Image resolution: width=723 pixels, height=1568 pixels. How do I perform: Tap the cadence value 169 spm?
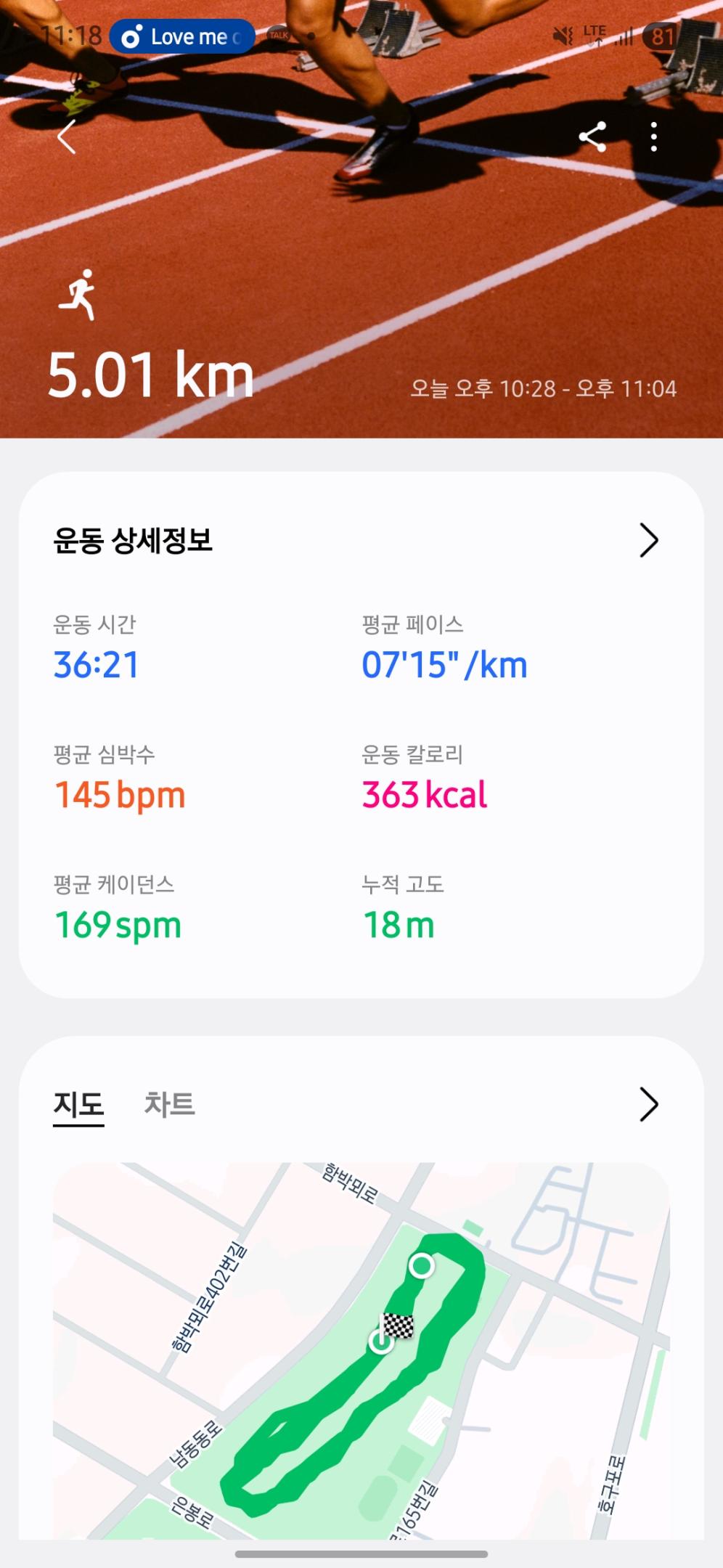click(117, 923)
